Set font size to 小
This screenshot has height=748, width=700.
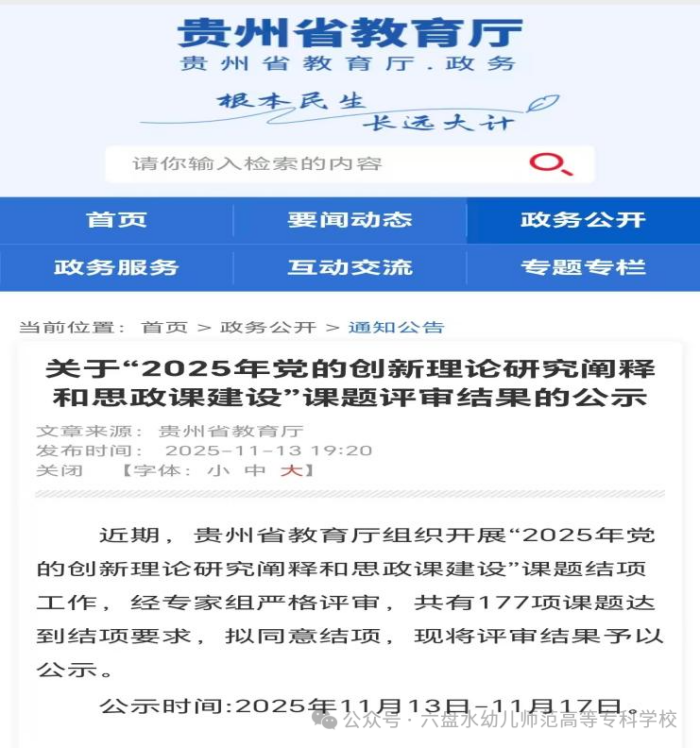pyautogui.click(x=216, y=470)
